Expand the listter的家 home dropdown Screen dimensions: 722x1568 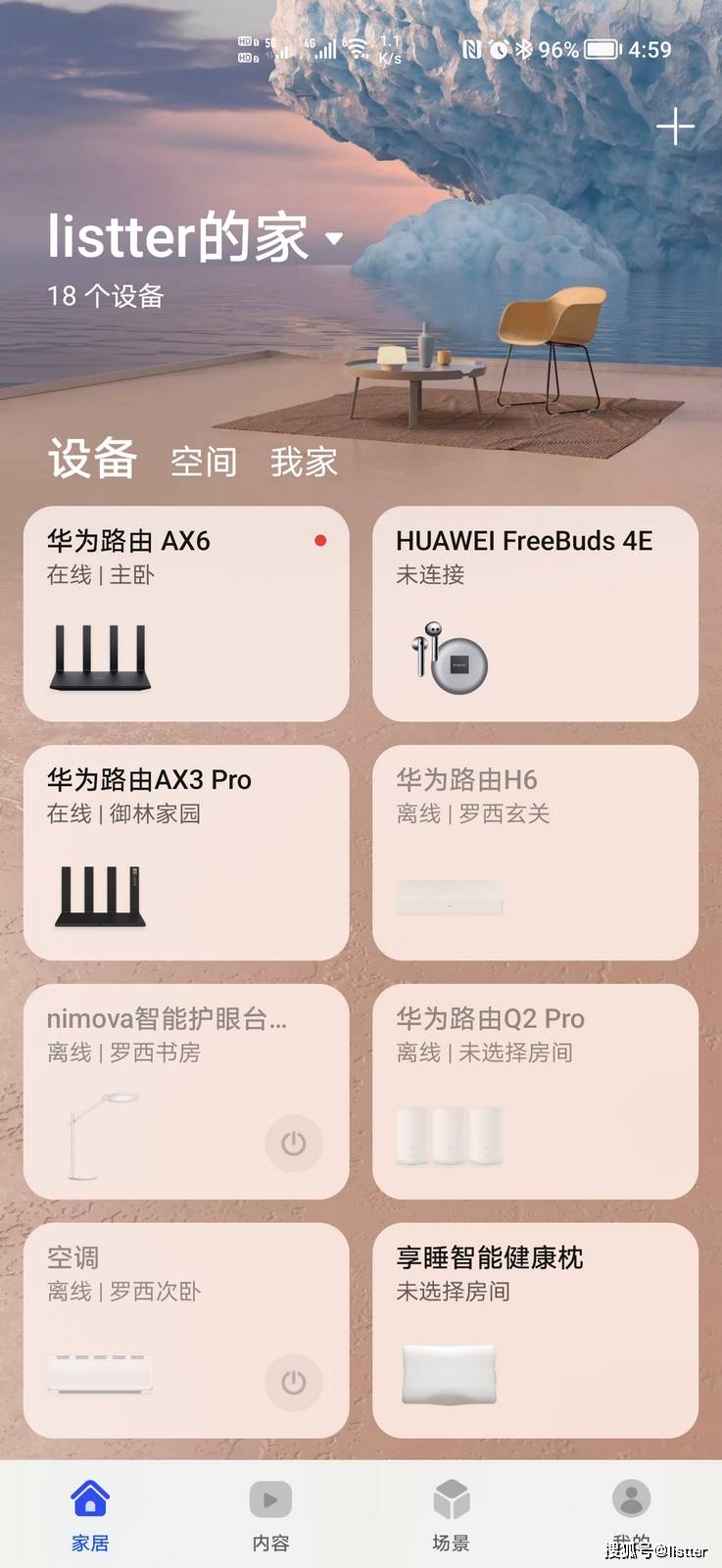pos(334,238)
